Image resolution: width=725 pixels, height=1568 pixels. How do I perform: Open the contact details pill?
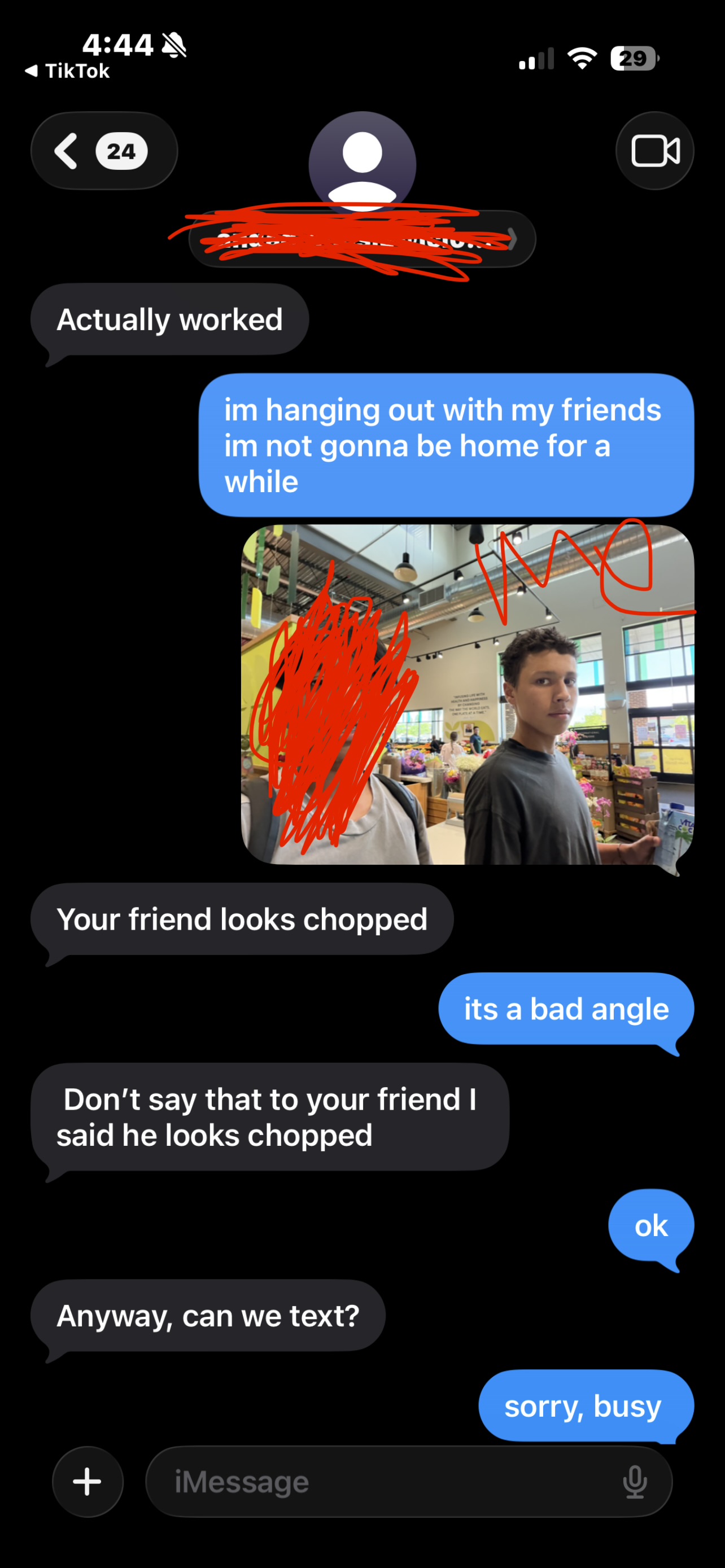click(x=362, y=239)
